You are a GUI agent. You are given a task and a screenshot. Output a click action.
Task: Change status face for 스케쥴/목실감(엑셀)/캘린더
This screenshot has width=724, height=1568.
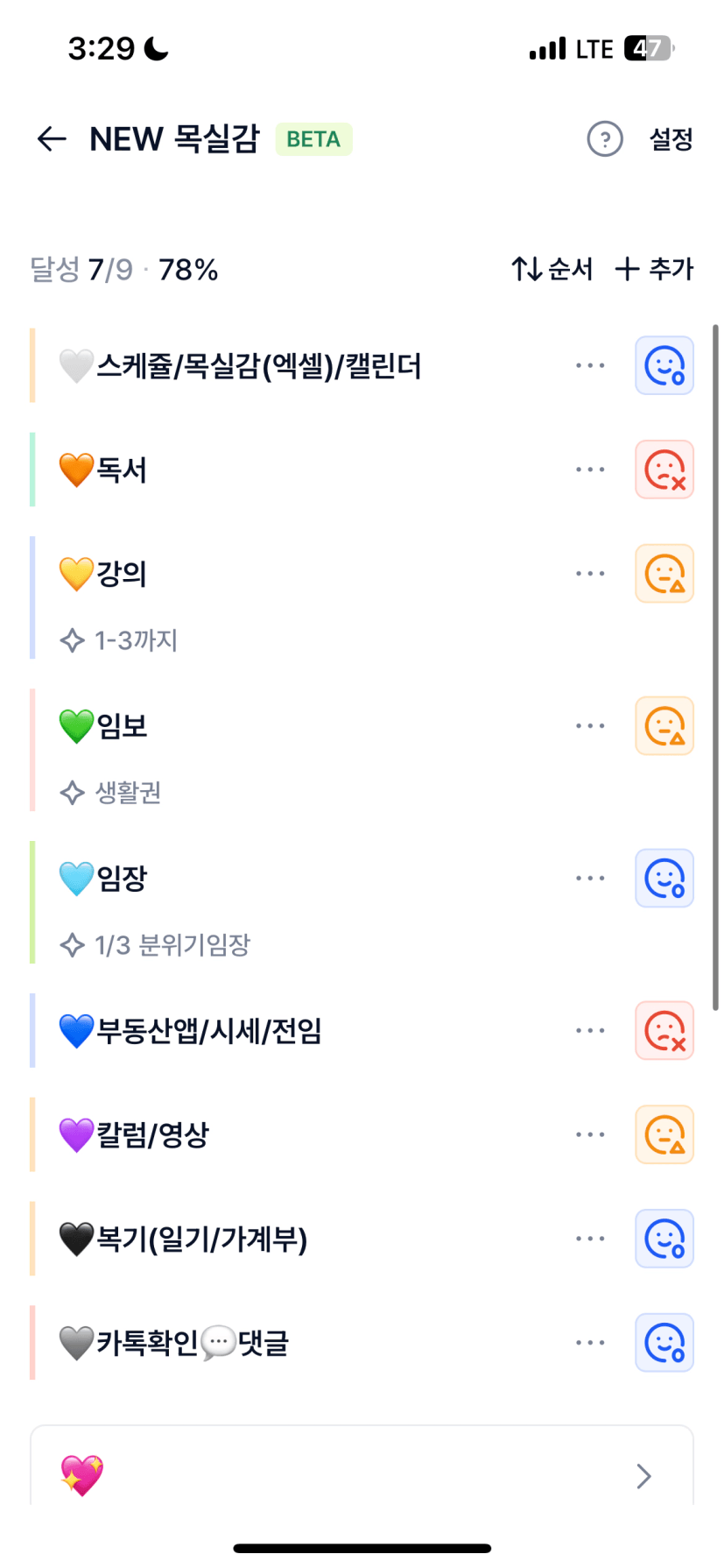coord(664,366)
